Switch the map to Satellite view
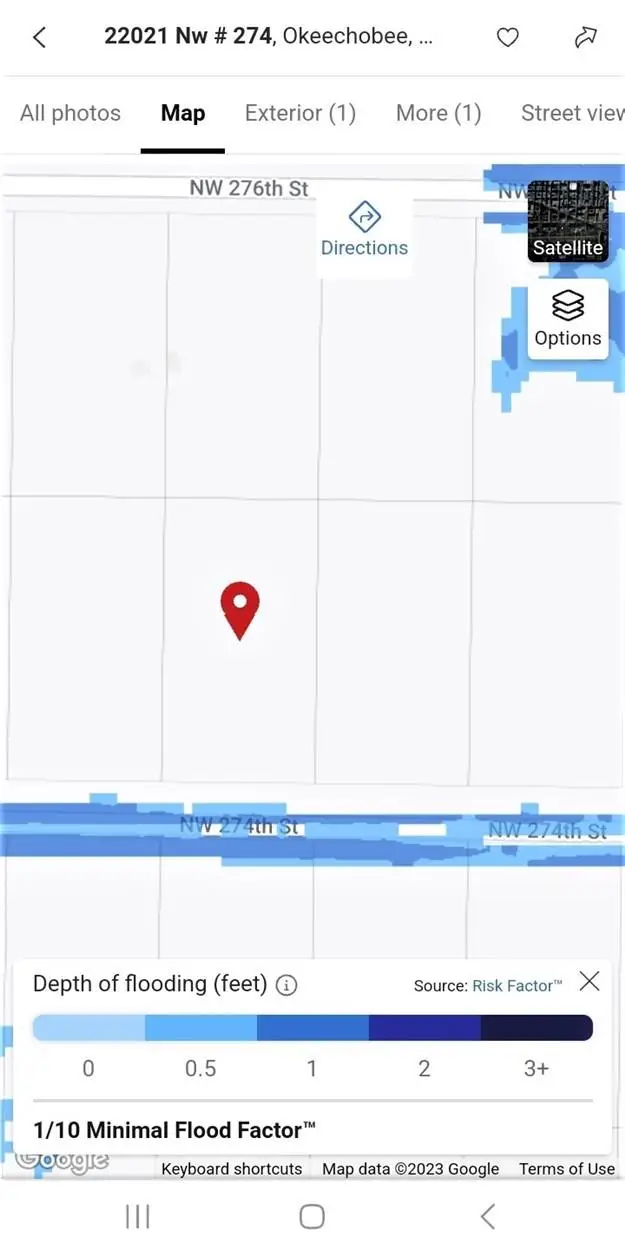 coord(567,222)
